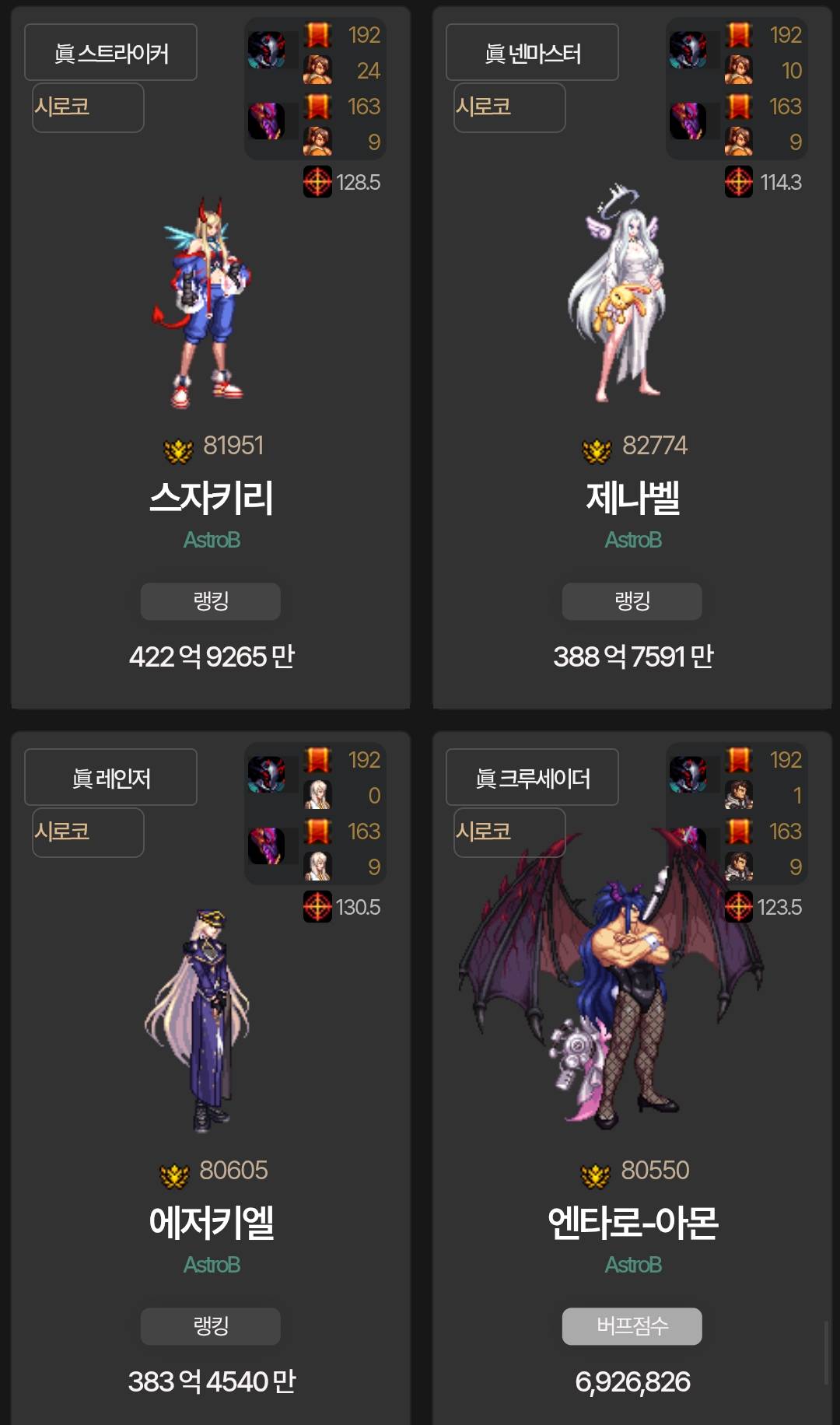Viewport: 840px width, 1425px height.
Task: Tap the 버프점수 button under 엔타로-아몬
Action: (x=632, y=1326)
